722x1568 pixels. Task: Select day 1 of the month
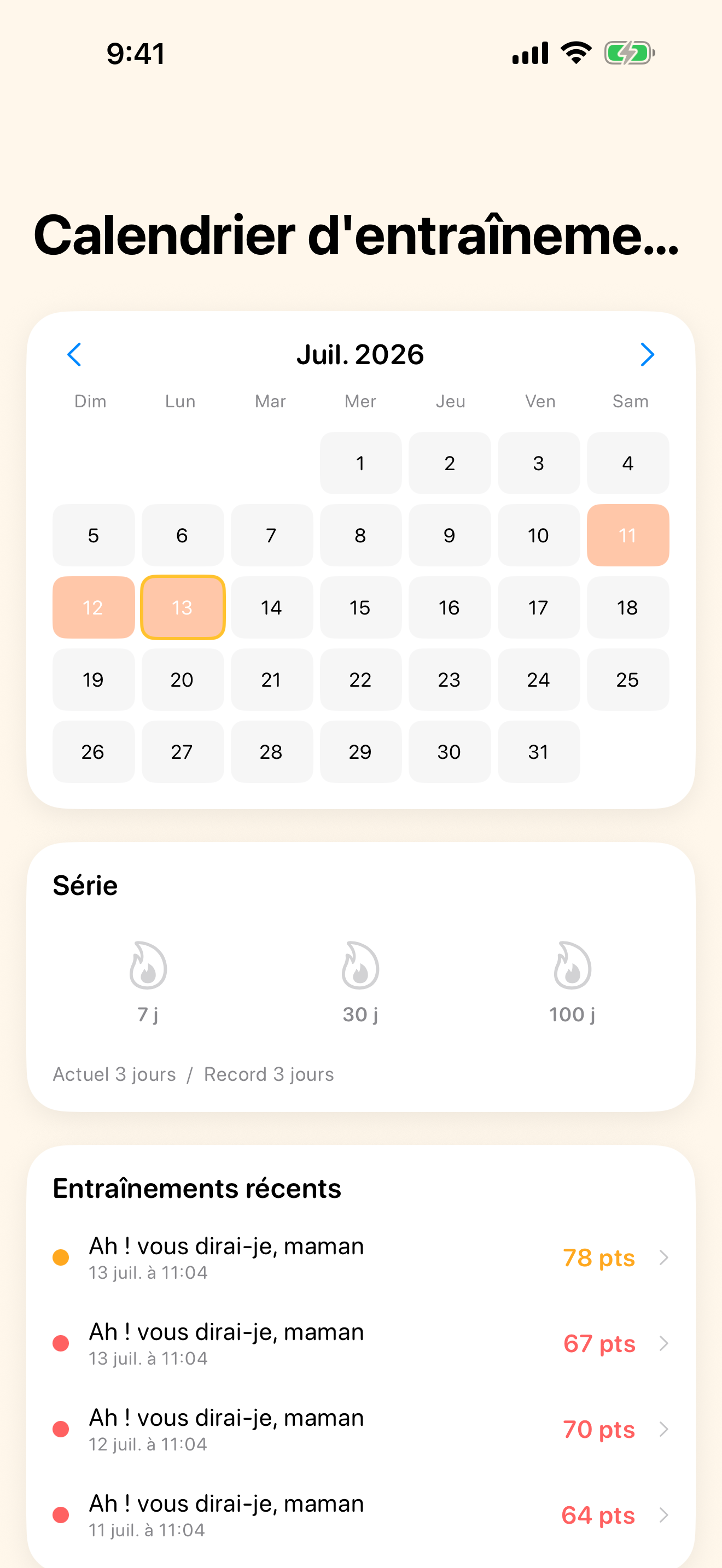(x=360, y=463)
